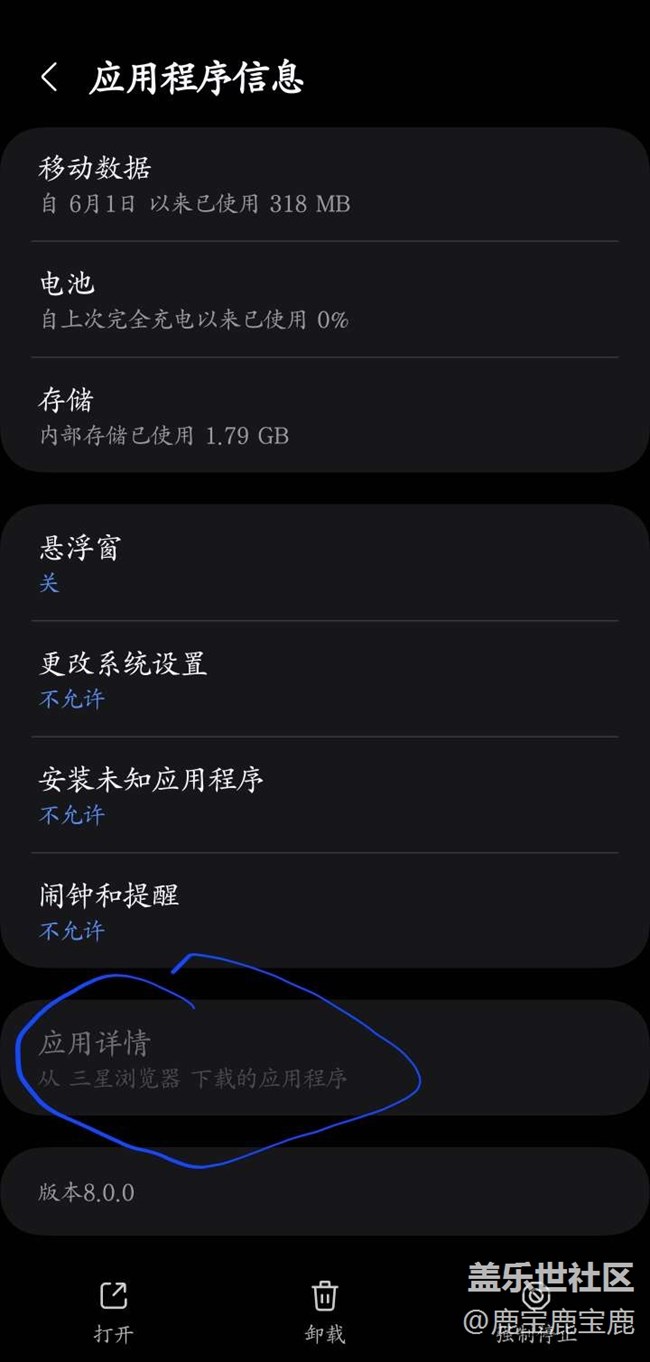The width and height of the screenshot is (650, 1362).
Task: Open the 悬浮窗 permission setting
Action: [x=325, y=563]
